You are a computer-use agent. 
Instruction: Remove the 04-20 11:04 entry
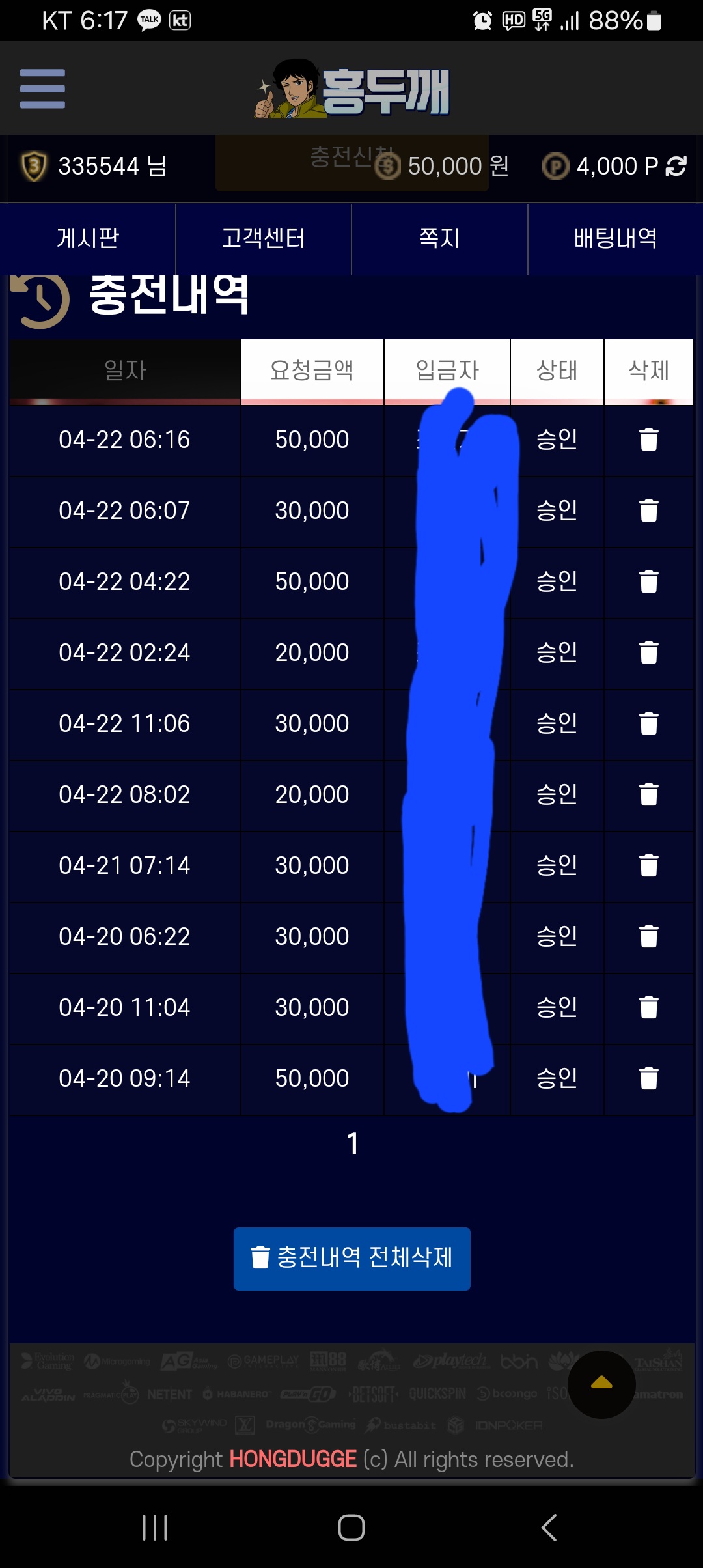point(648,1007)
